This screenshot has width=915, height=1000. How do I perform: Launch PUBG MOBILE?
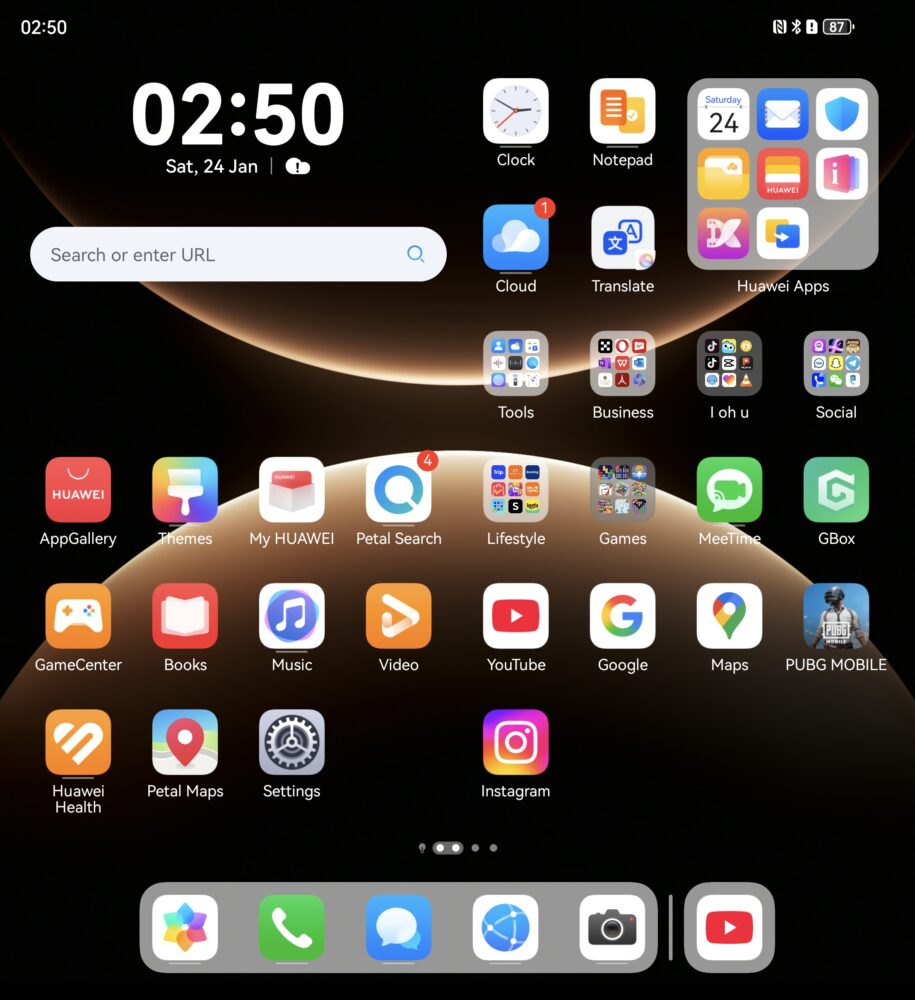pyautogui.click(x=836, y=616)
